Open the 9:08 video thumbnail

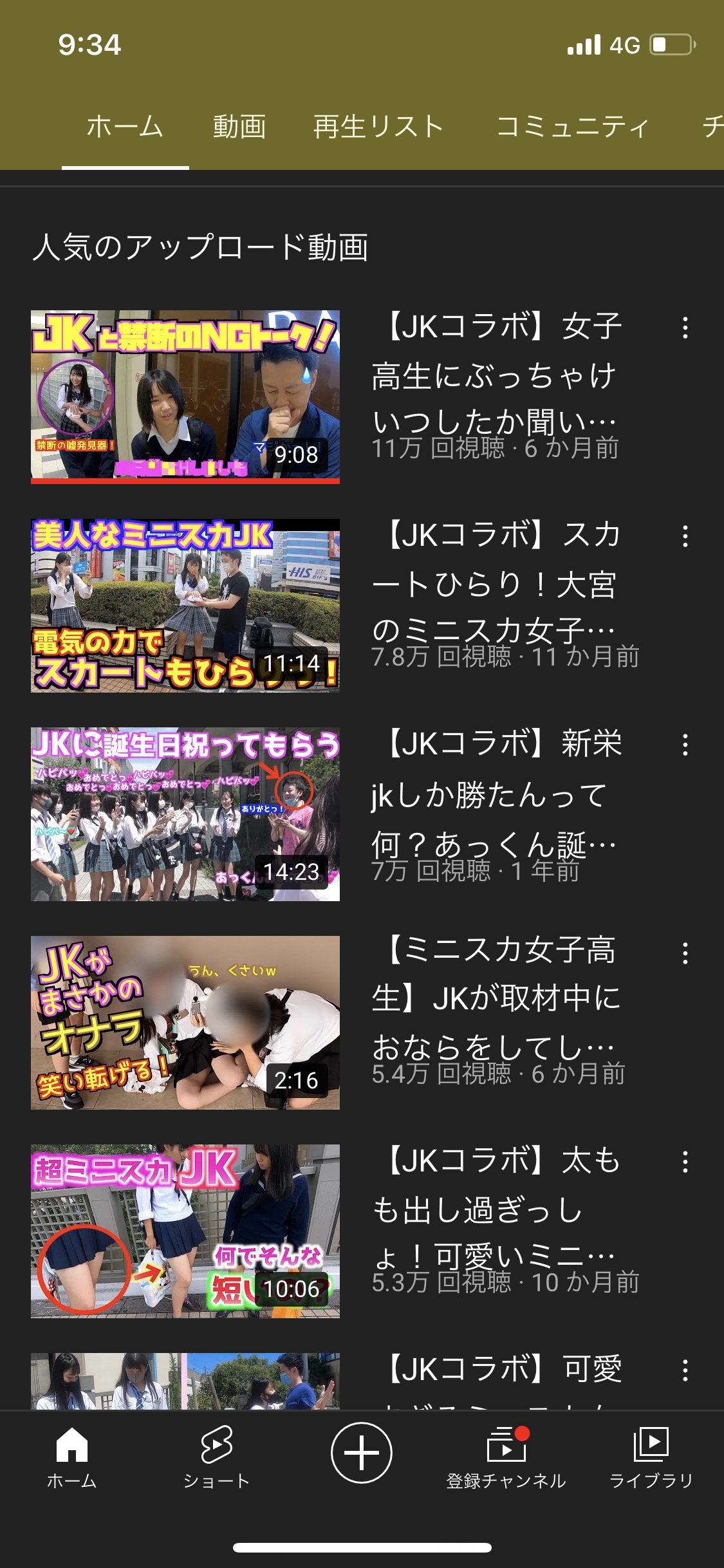click(185, 397)
